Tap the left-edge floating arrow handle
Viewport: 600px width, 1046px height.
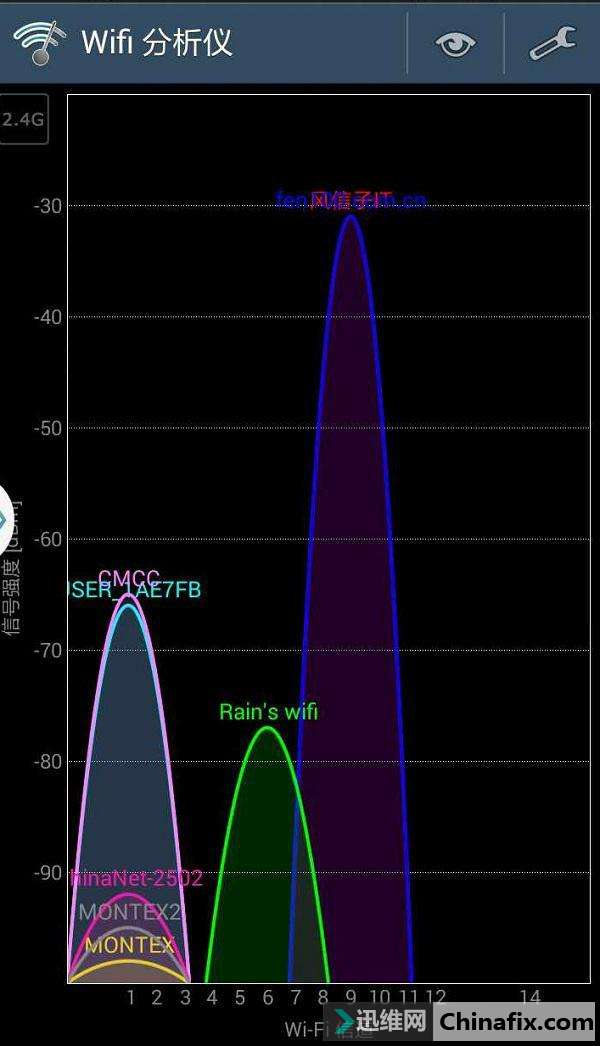click(5, 521)
